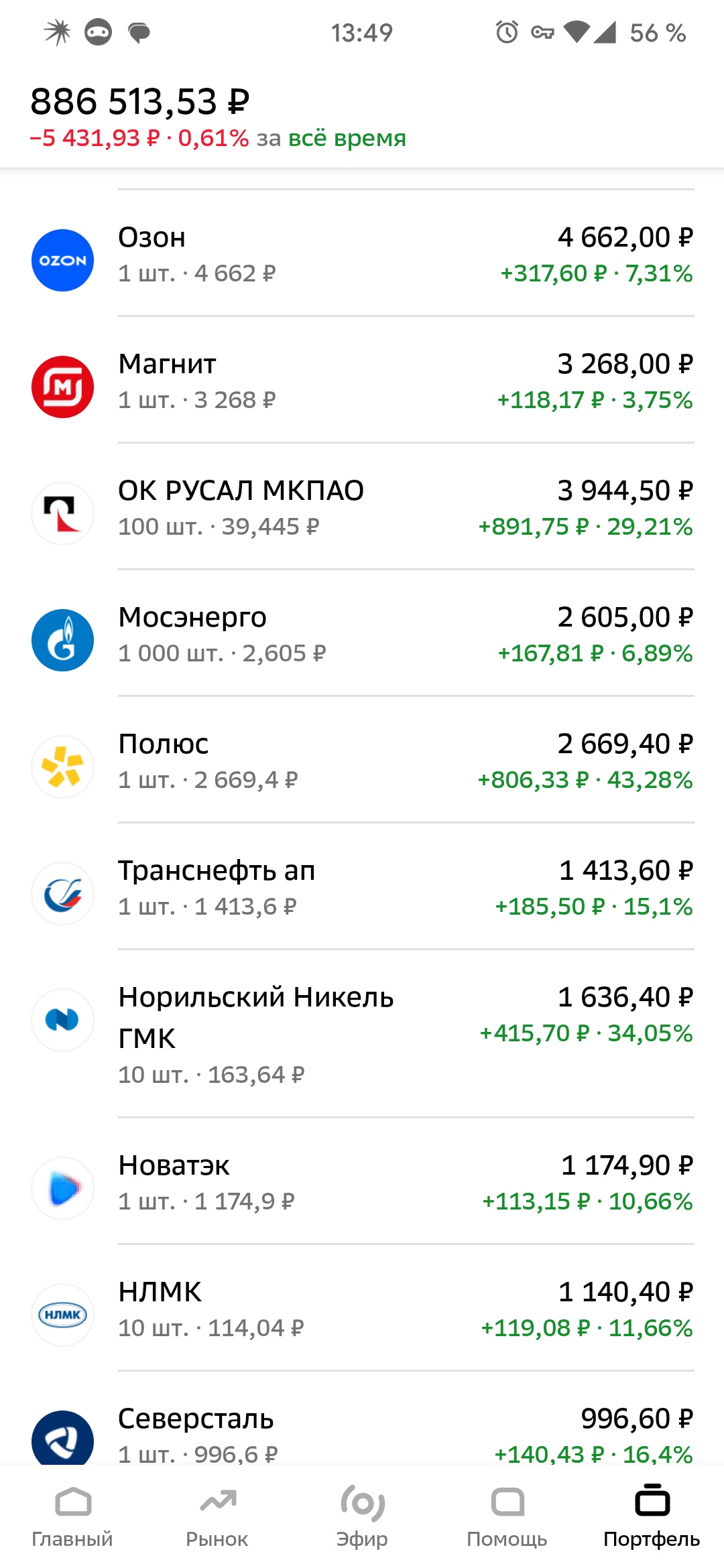Viewport: 724px width, 1568px height.
Task: Open the Северсталь position
Action: tap(362, 1434)
